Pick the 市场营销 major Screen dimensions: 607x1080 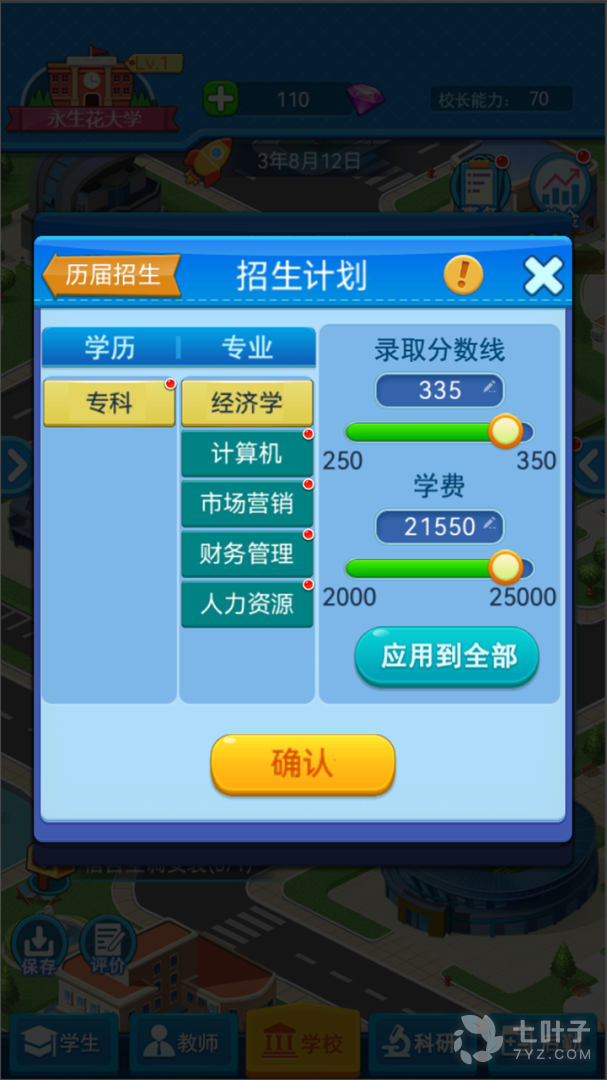[x=247, y=504]
